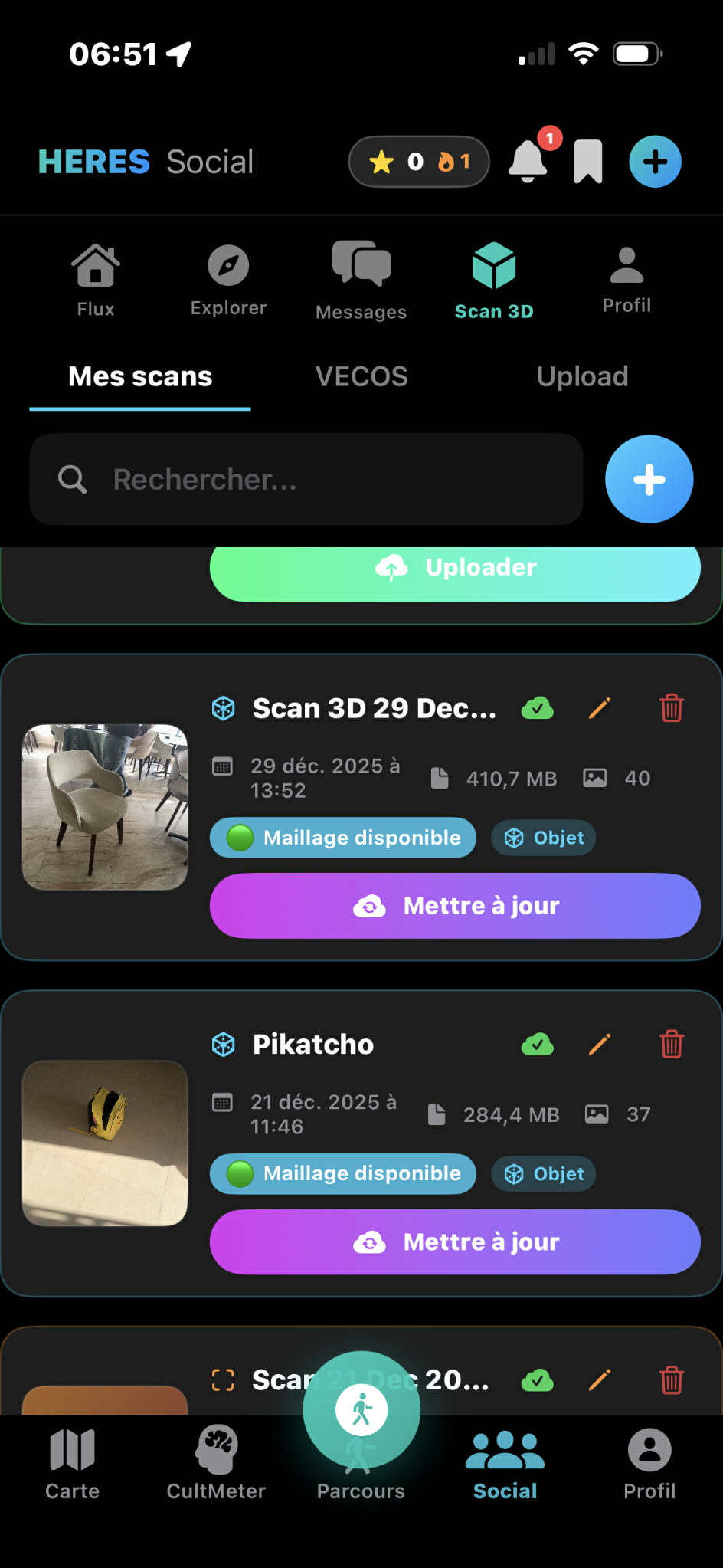Open saved bookmarks in the header
The width and height of the screenshot is (723, 1568).
click(588, 161)
